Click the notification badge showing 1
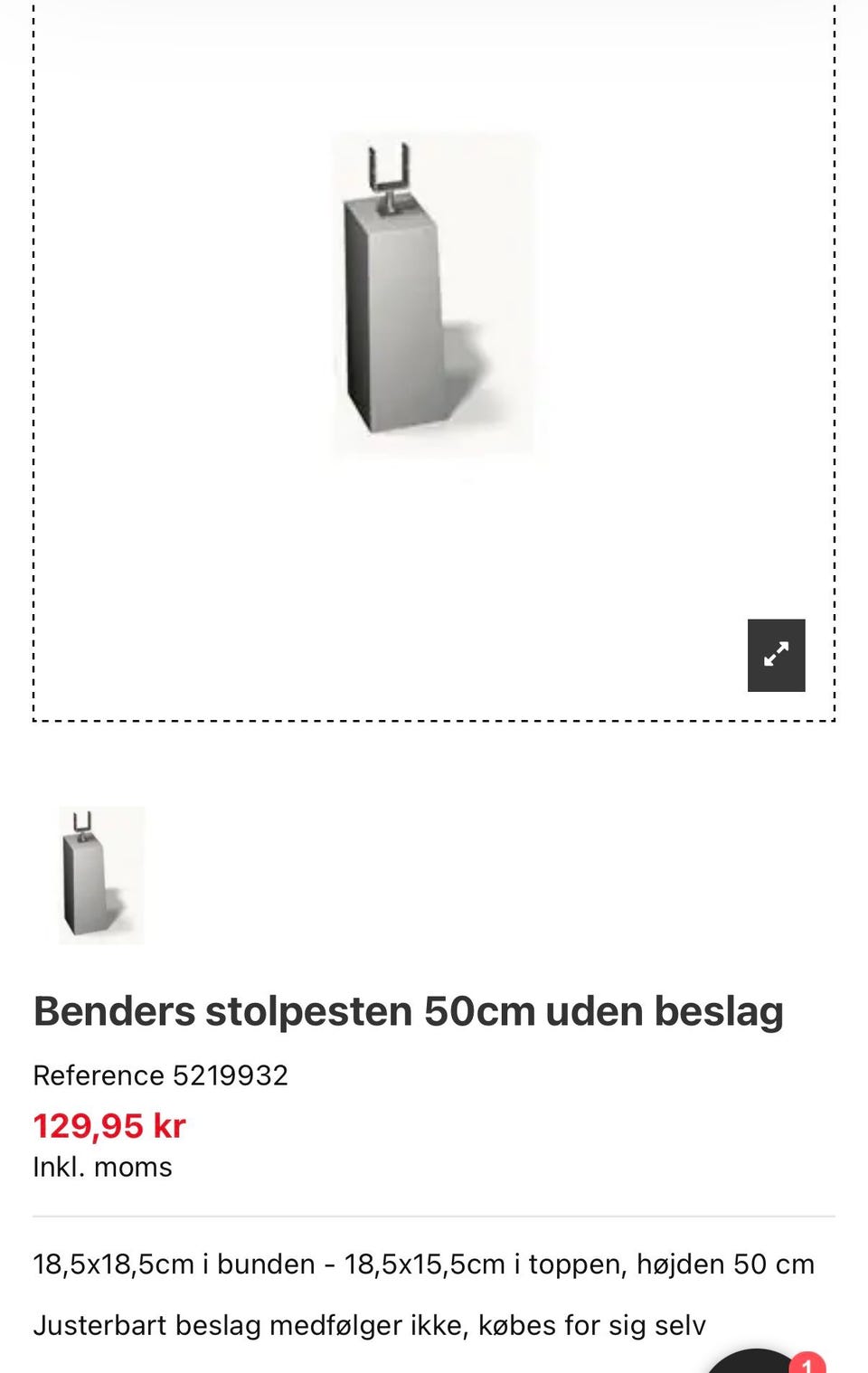 807,1366
